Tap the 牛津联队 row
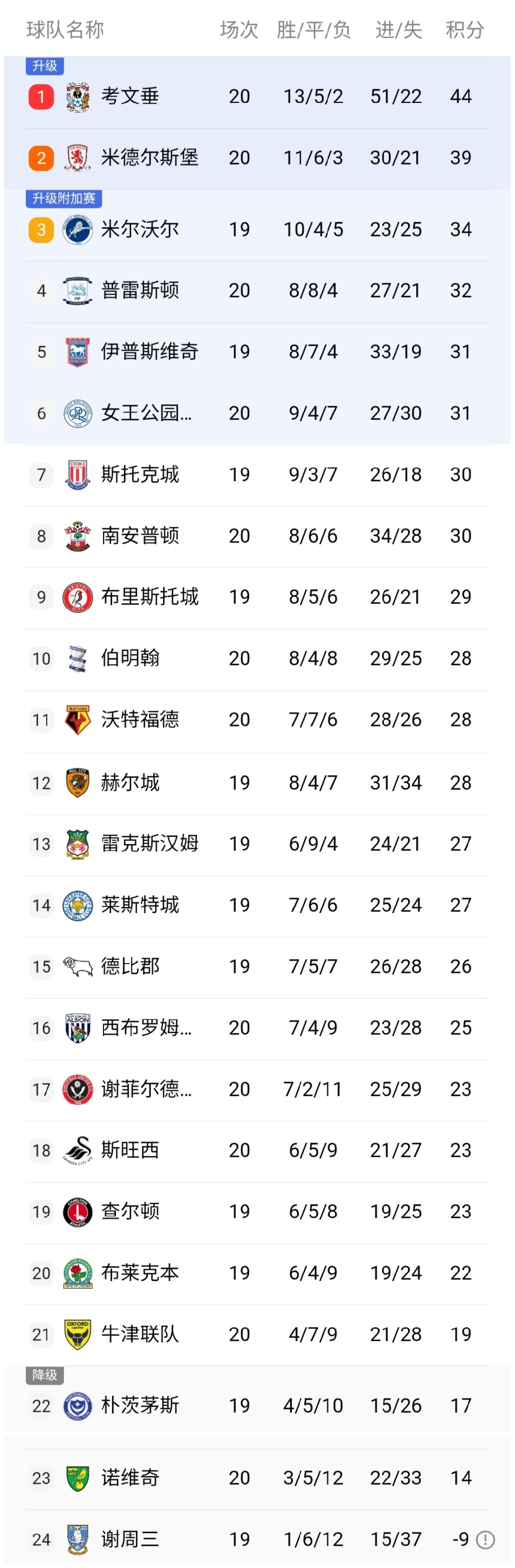This screenshot has width=515, height=1568. pyautogui.click(x=139, y=1334)
